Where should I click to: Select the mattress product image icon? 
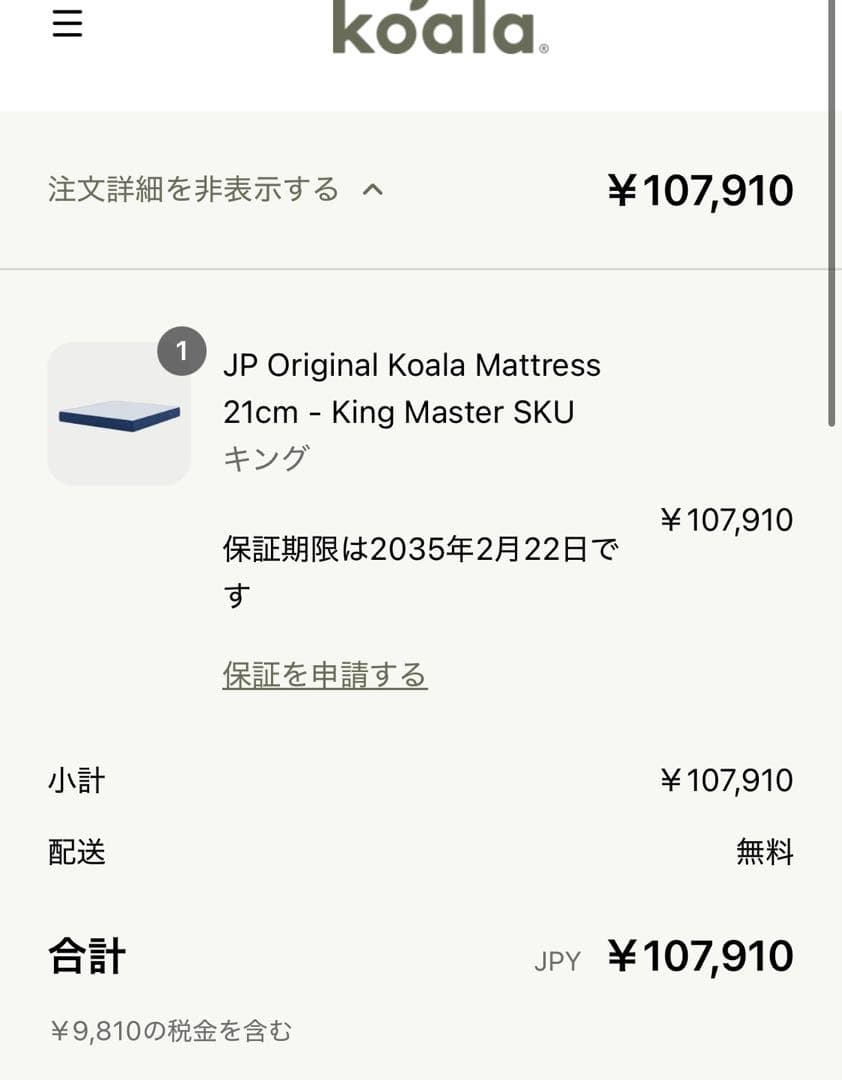118,414
